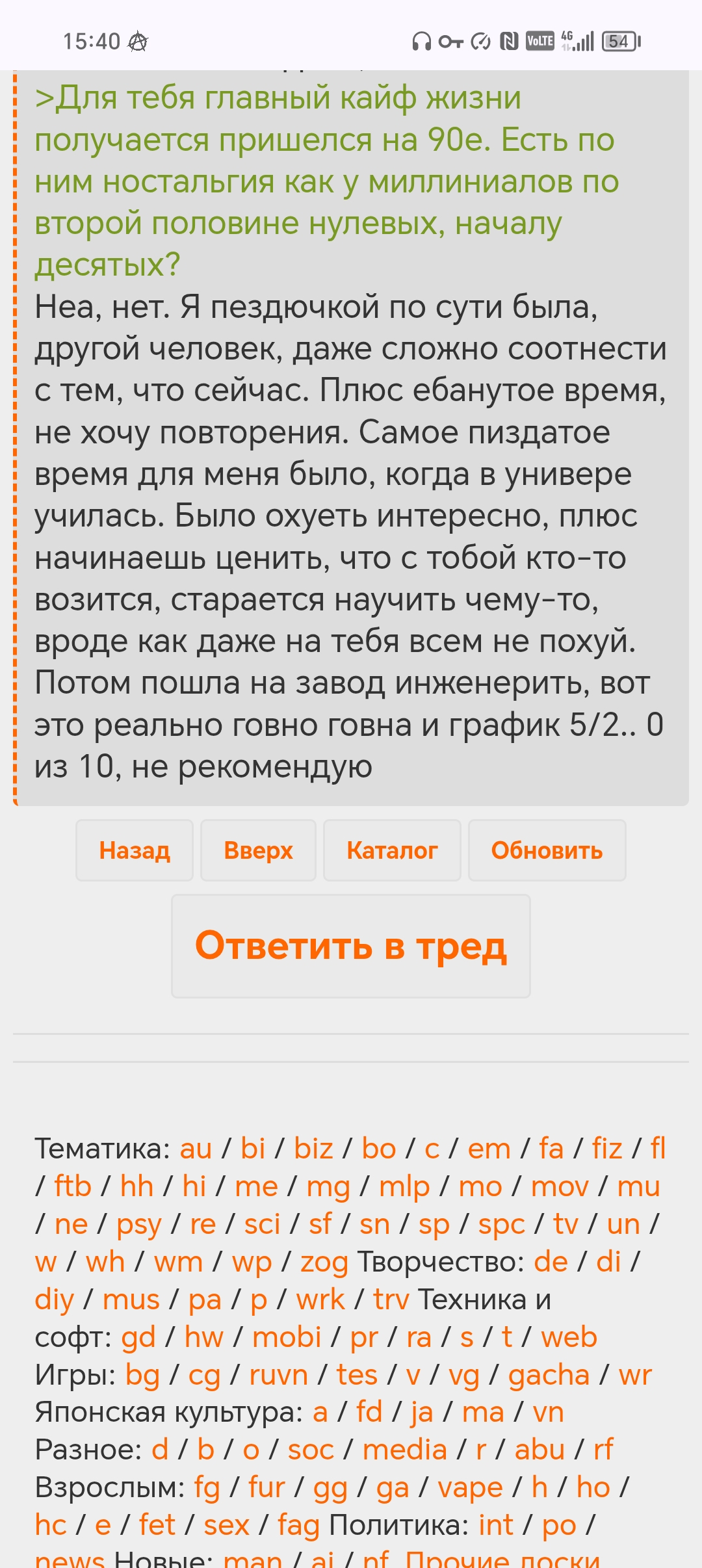
Task: Open the biz board link
Action: point(313,1149)
